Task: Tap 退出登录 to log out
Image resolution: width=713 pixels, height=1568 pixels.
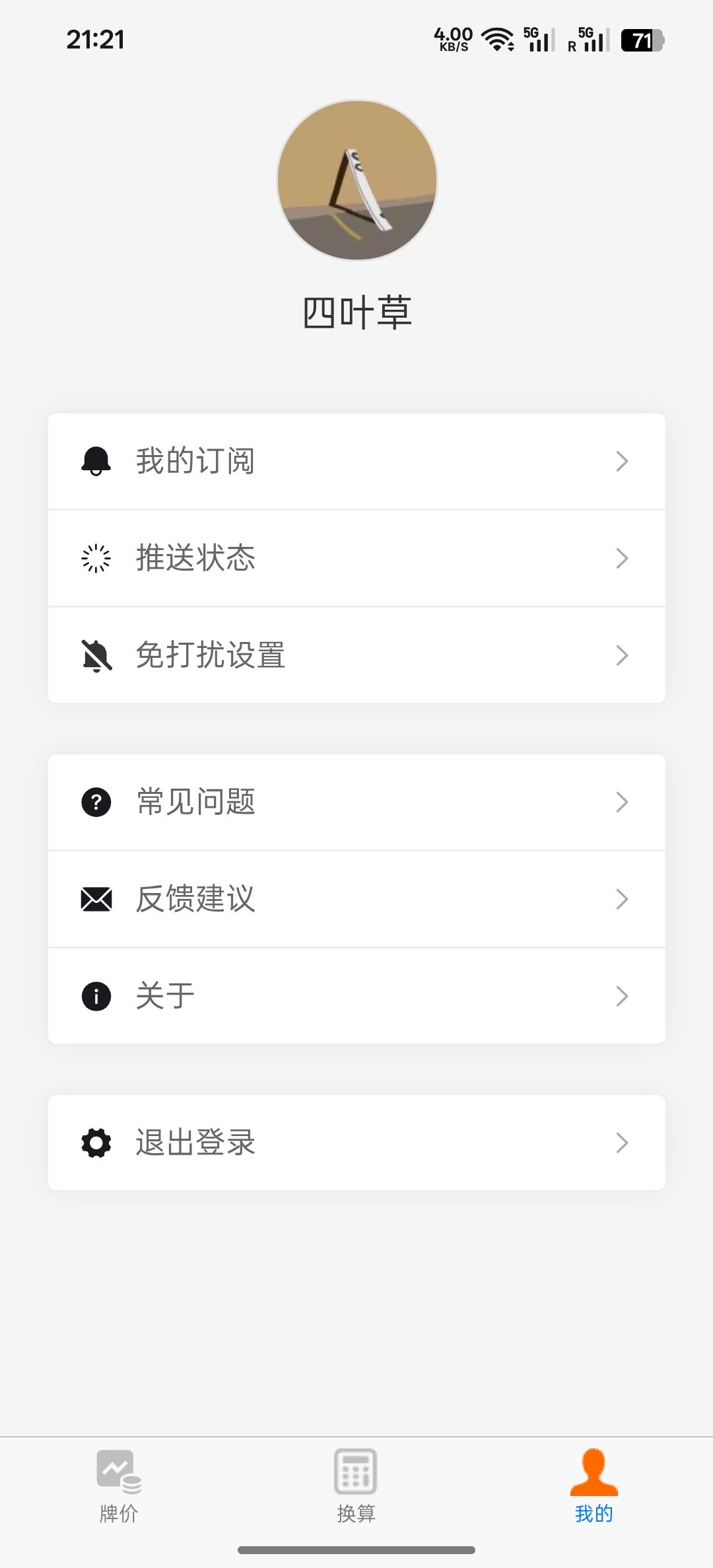Action: point(356,1143)
